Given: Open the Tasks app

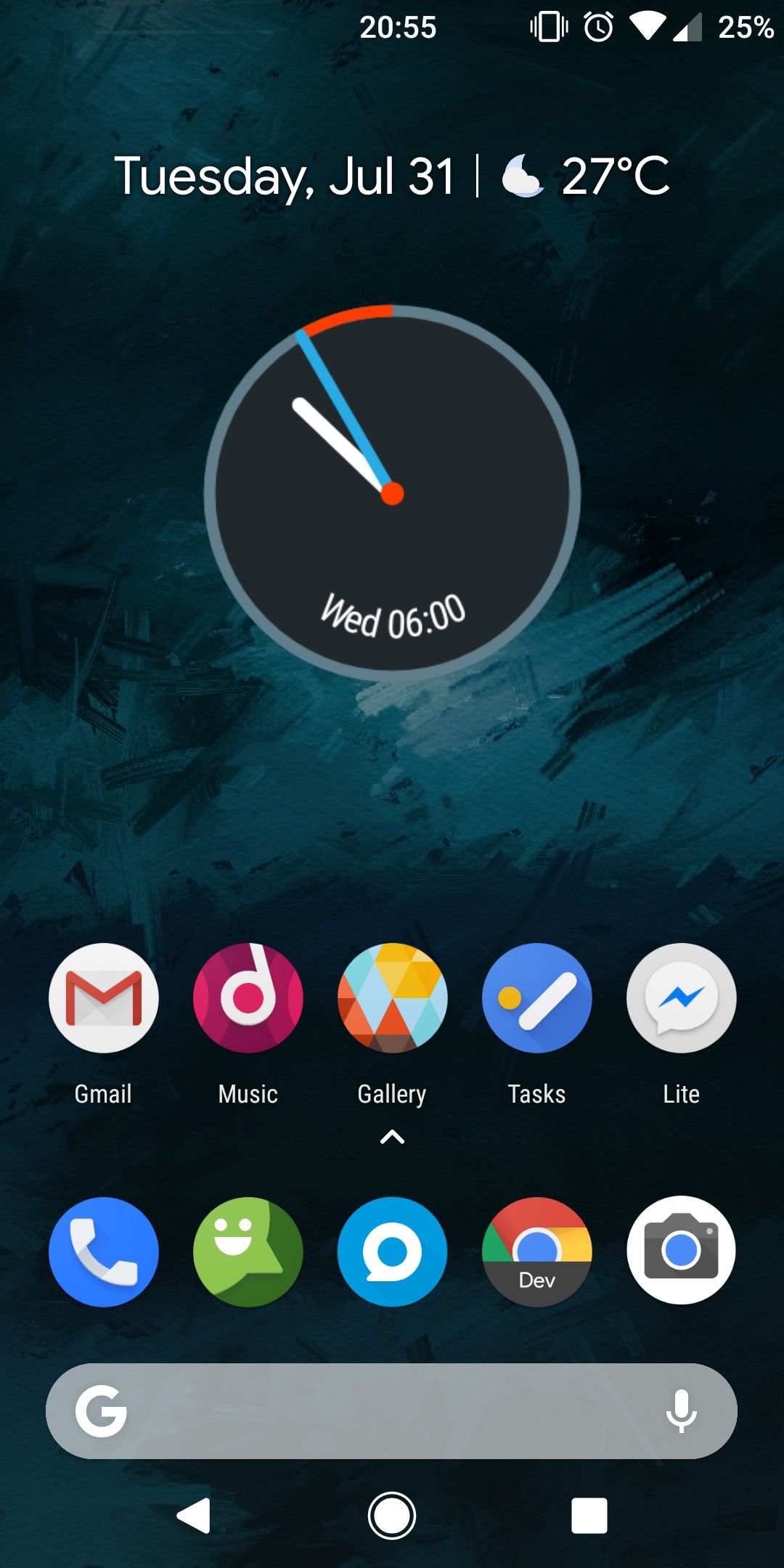Looking at the screenshot, I should (536, 998).
